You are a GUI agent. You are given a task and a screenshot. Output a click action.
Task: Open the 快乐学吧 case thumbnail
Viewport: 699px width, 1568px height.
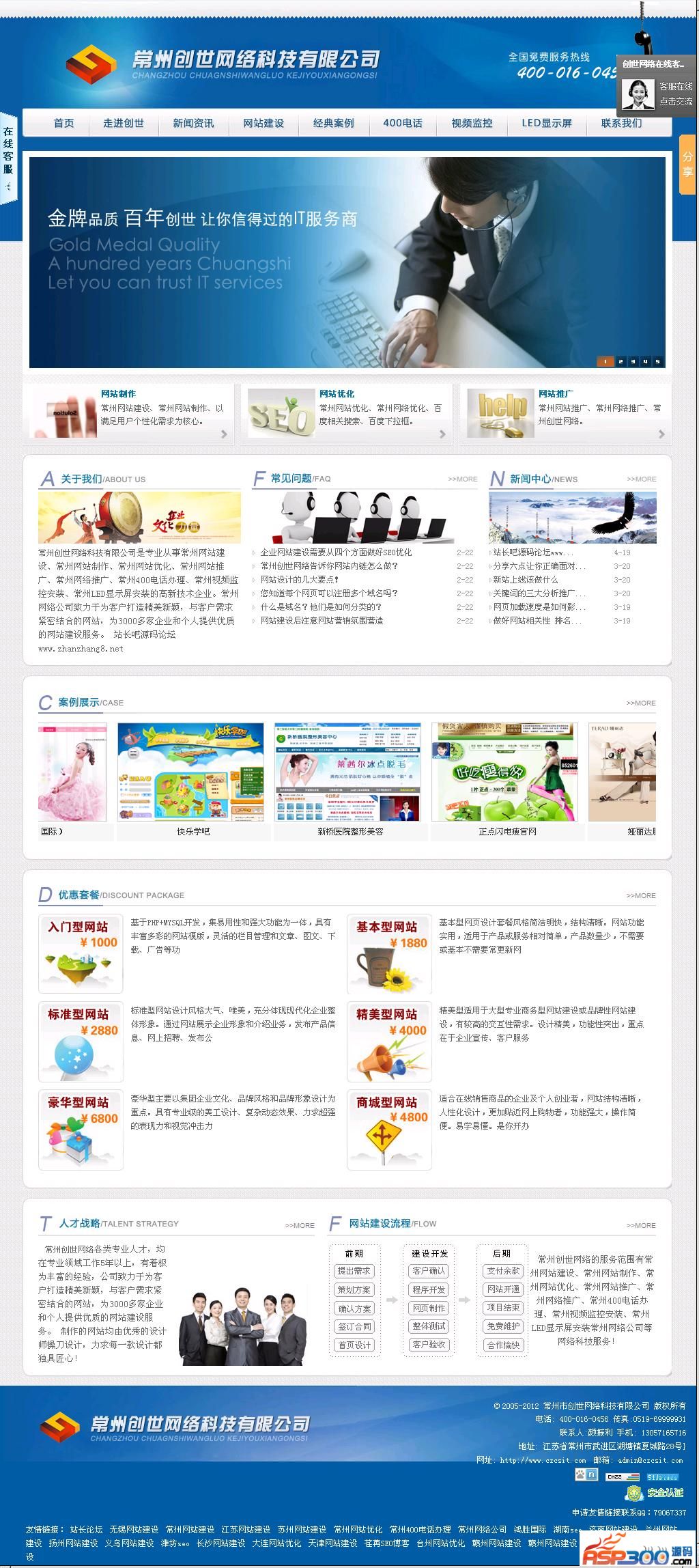pos(190,772)
